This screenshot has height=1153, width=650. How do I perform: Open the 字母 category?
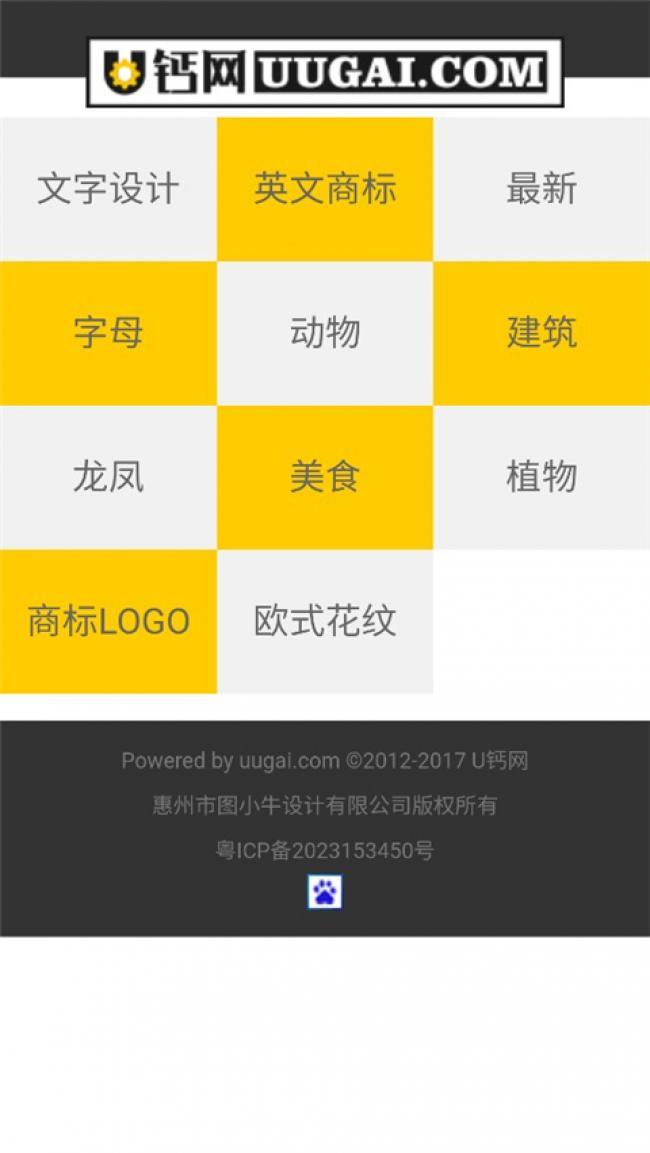click(x=108, y=333)
